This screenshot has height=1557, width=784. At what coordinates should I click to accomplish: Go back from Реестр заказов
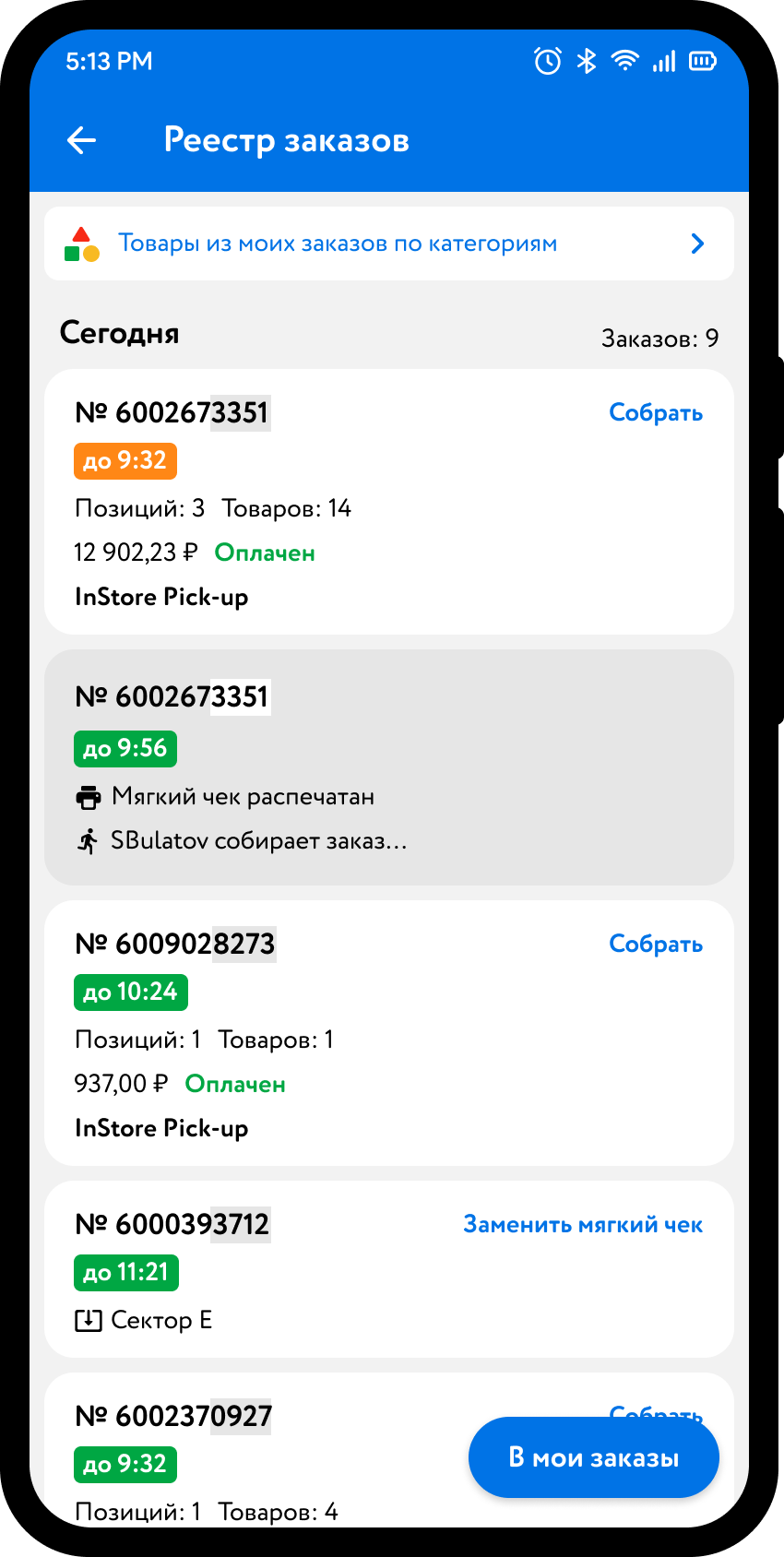coord(82,140)
